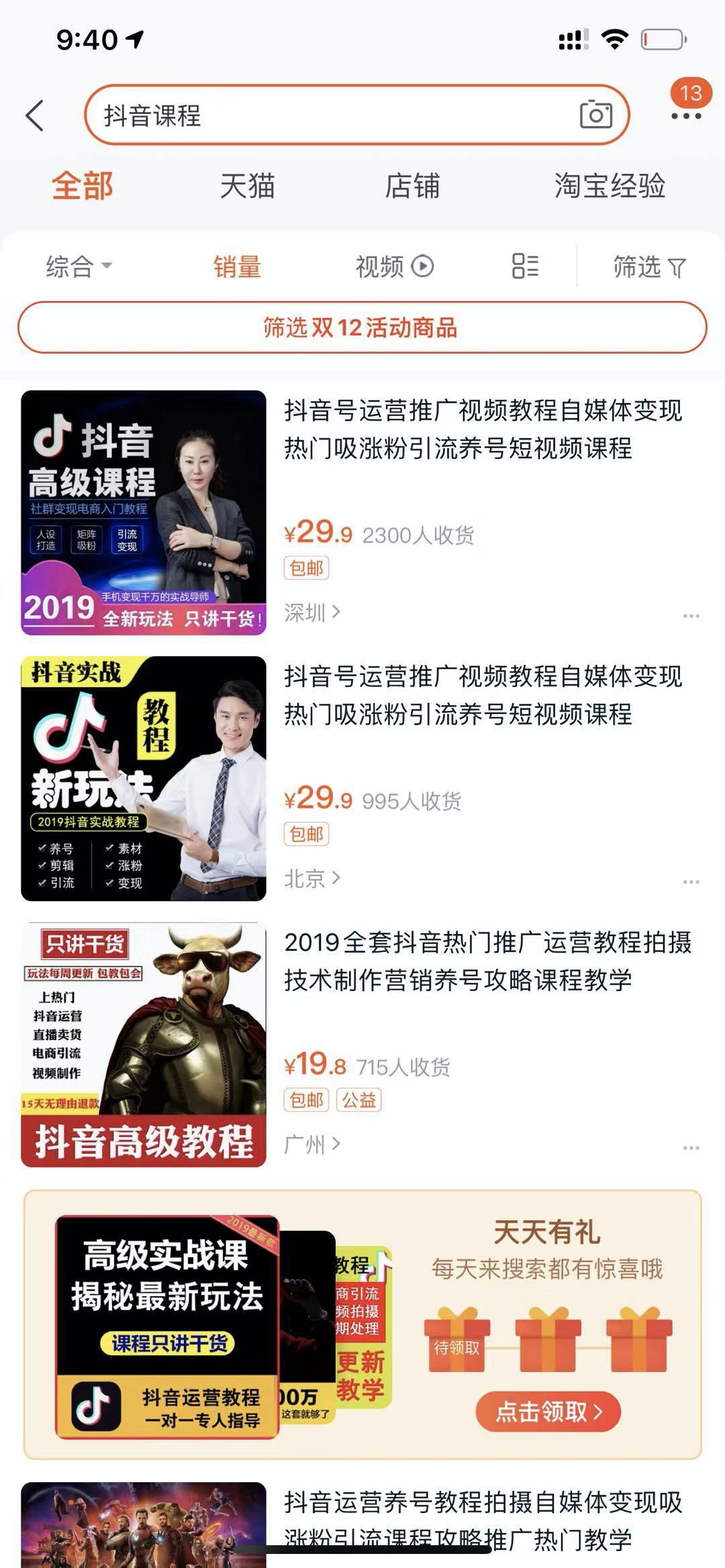The image size is (725, 1568).
Task: Sort results by 销量
Action: pyautogui.click(x=237, y=267)
